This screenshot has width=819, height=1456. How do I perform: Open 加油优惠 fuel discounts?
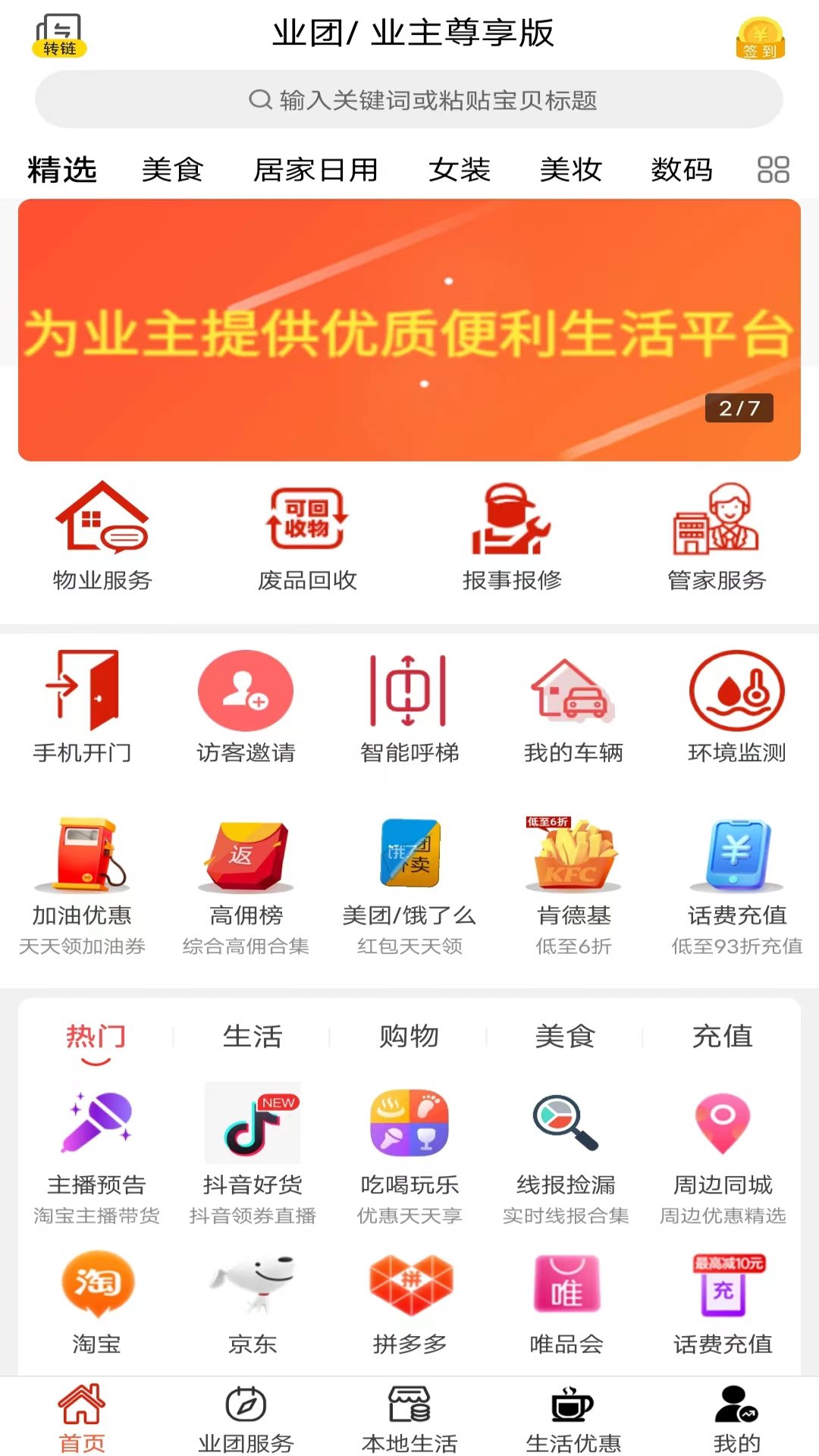point(82,883)
